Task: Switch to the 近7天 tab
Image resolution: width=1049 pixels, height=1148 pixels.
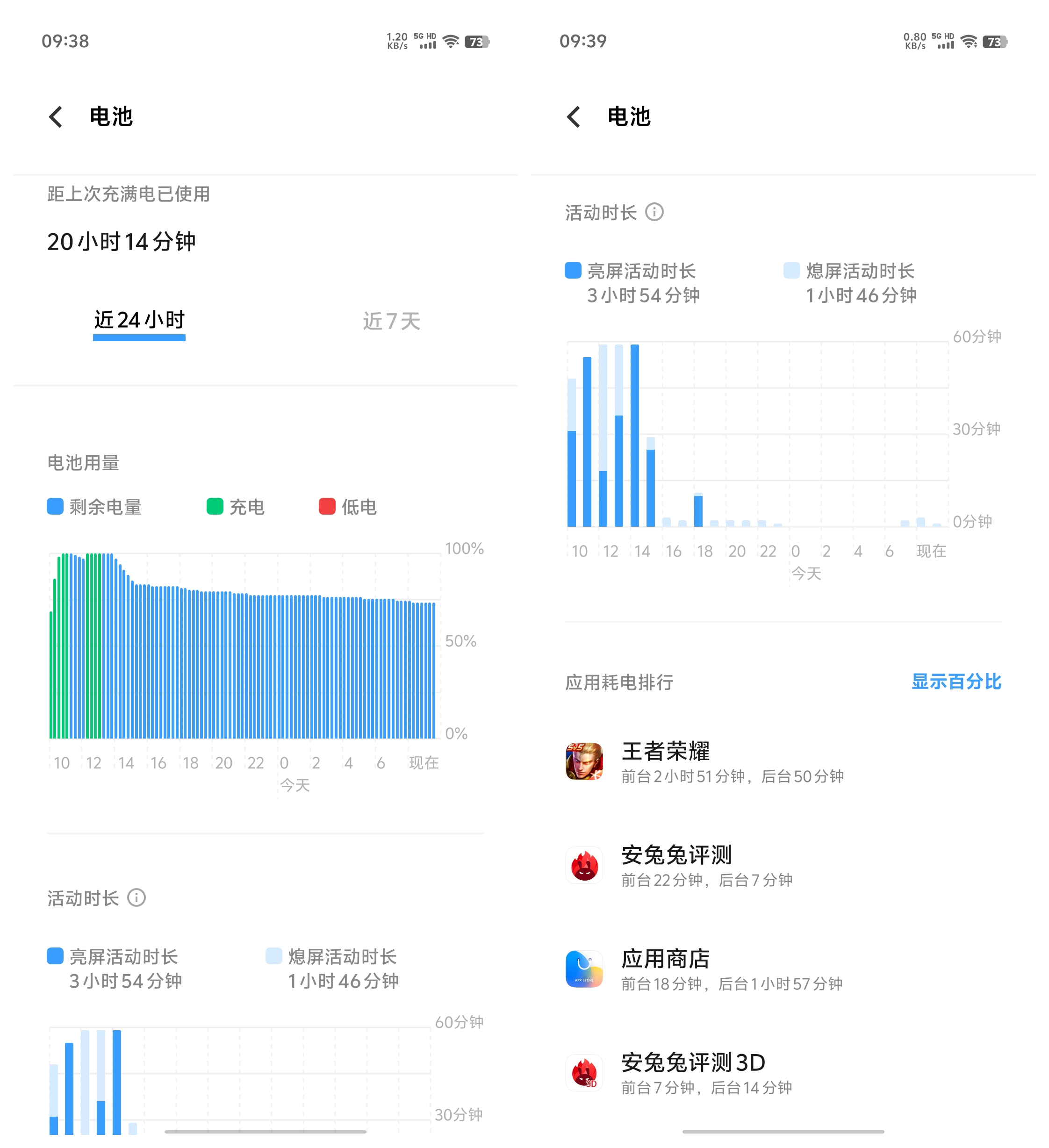Action: (391, 322)
